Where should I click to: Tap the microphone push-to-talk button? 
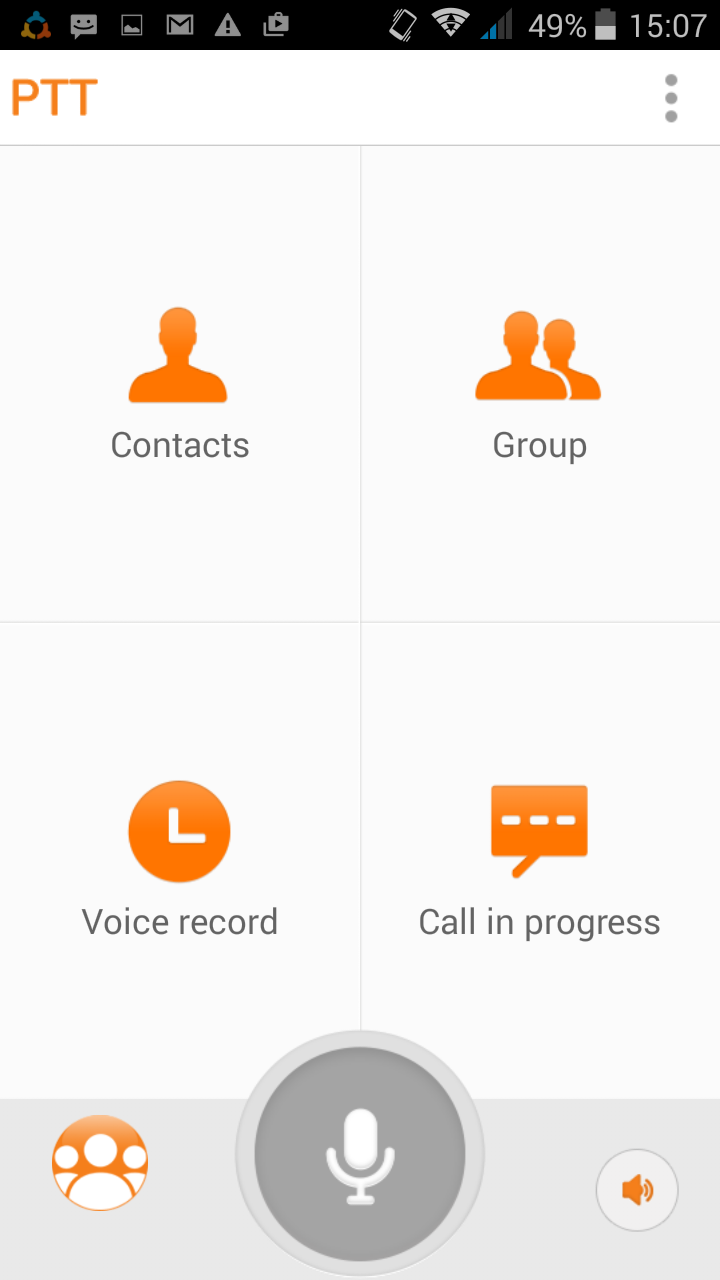[360, 1155]
